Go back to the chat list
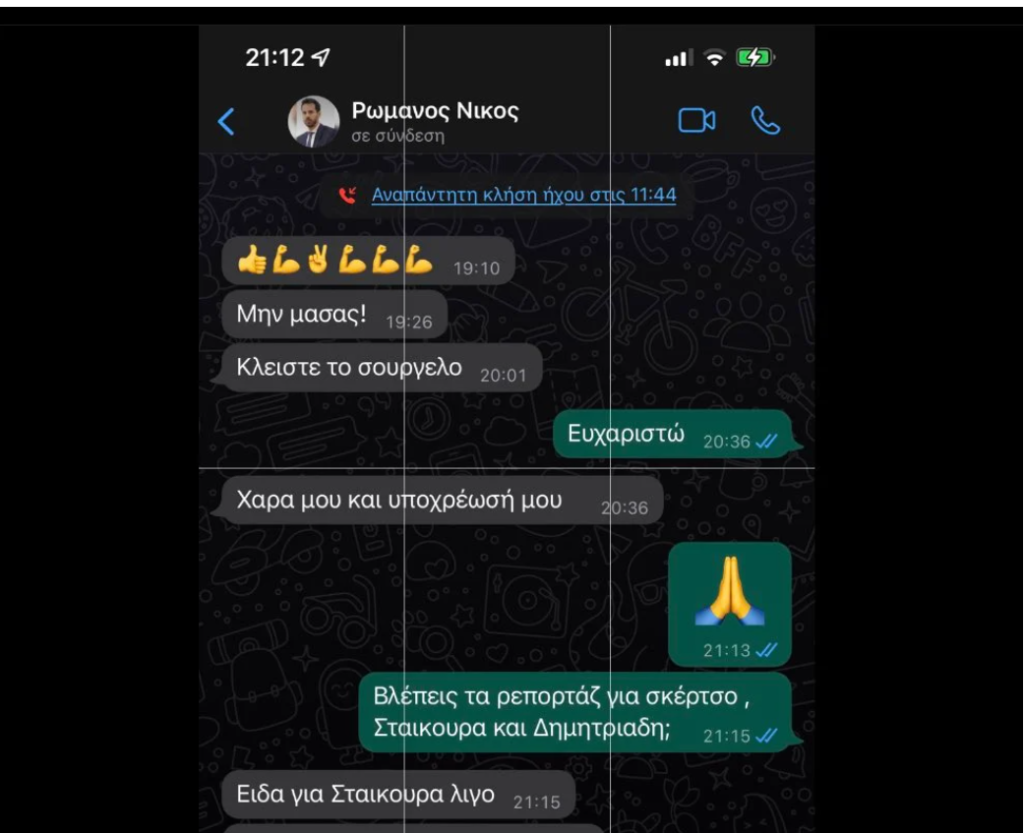Screen dimensions: 1024x833 [227, 122]
